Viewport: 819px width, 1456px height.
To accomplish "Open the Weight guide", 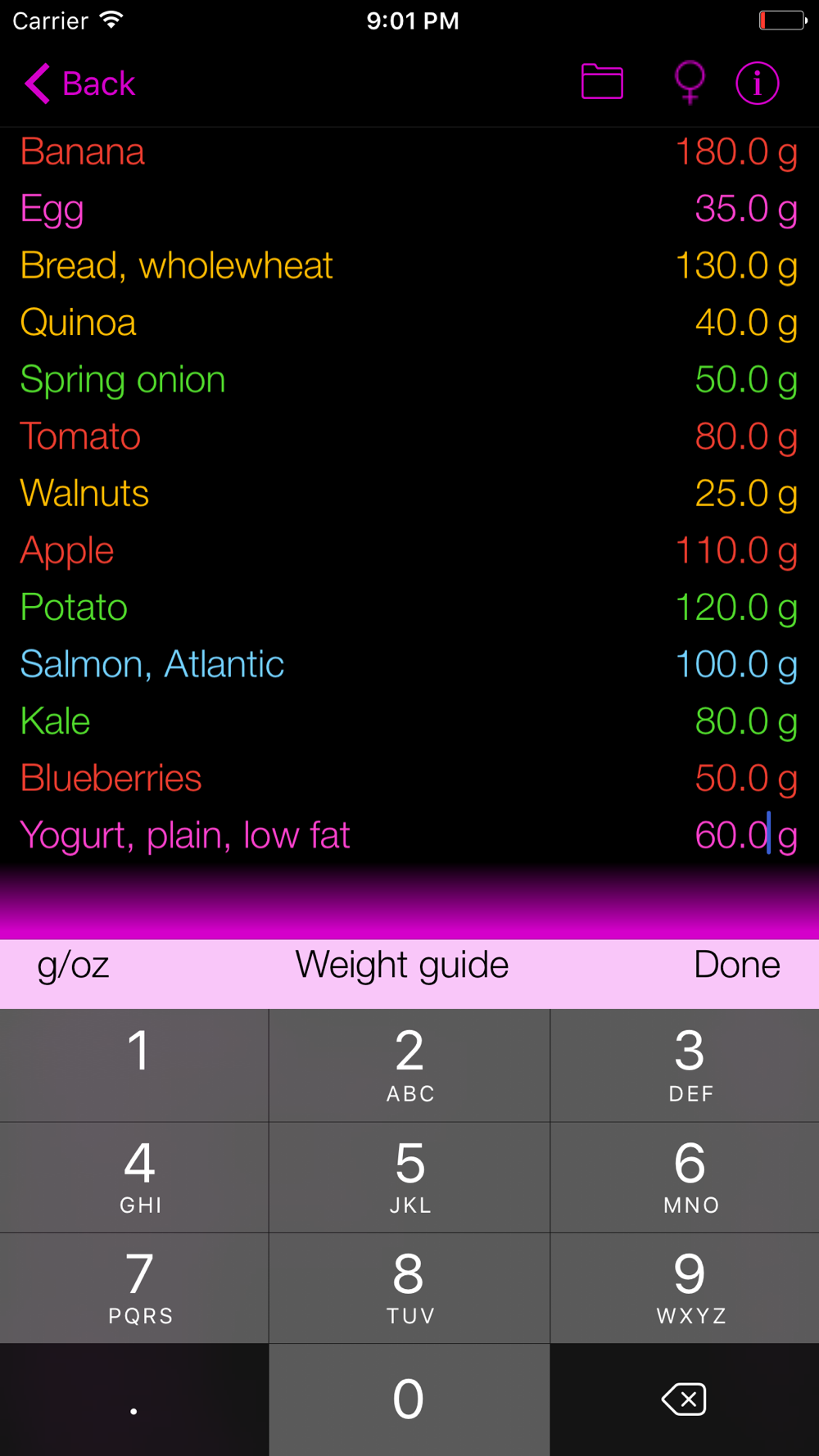I will (x=402, y=965).
